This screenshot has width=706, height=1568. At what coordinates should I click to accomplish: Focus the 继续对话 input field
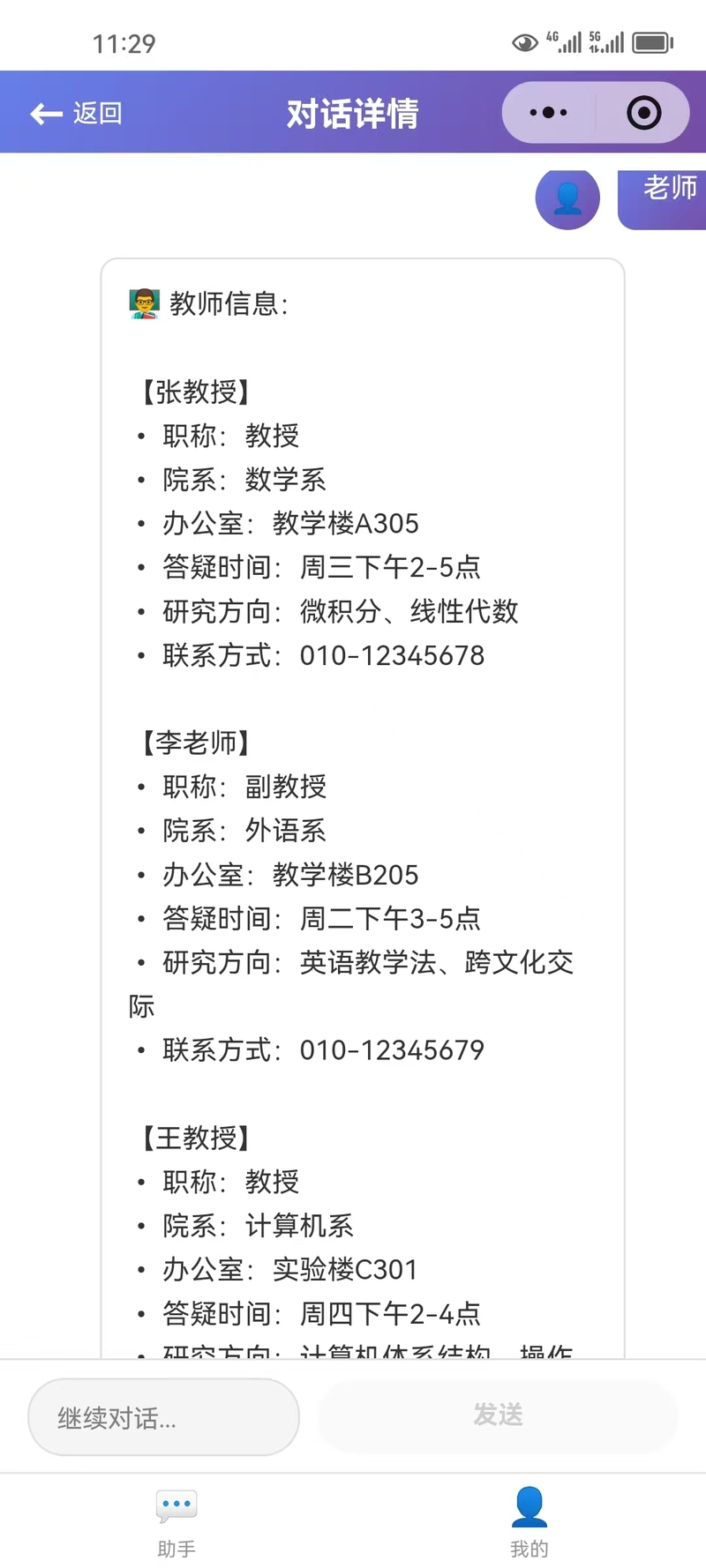(x=164, y=1417)
